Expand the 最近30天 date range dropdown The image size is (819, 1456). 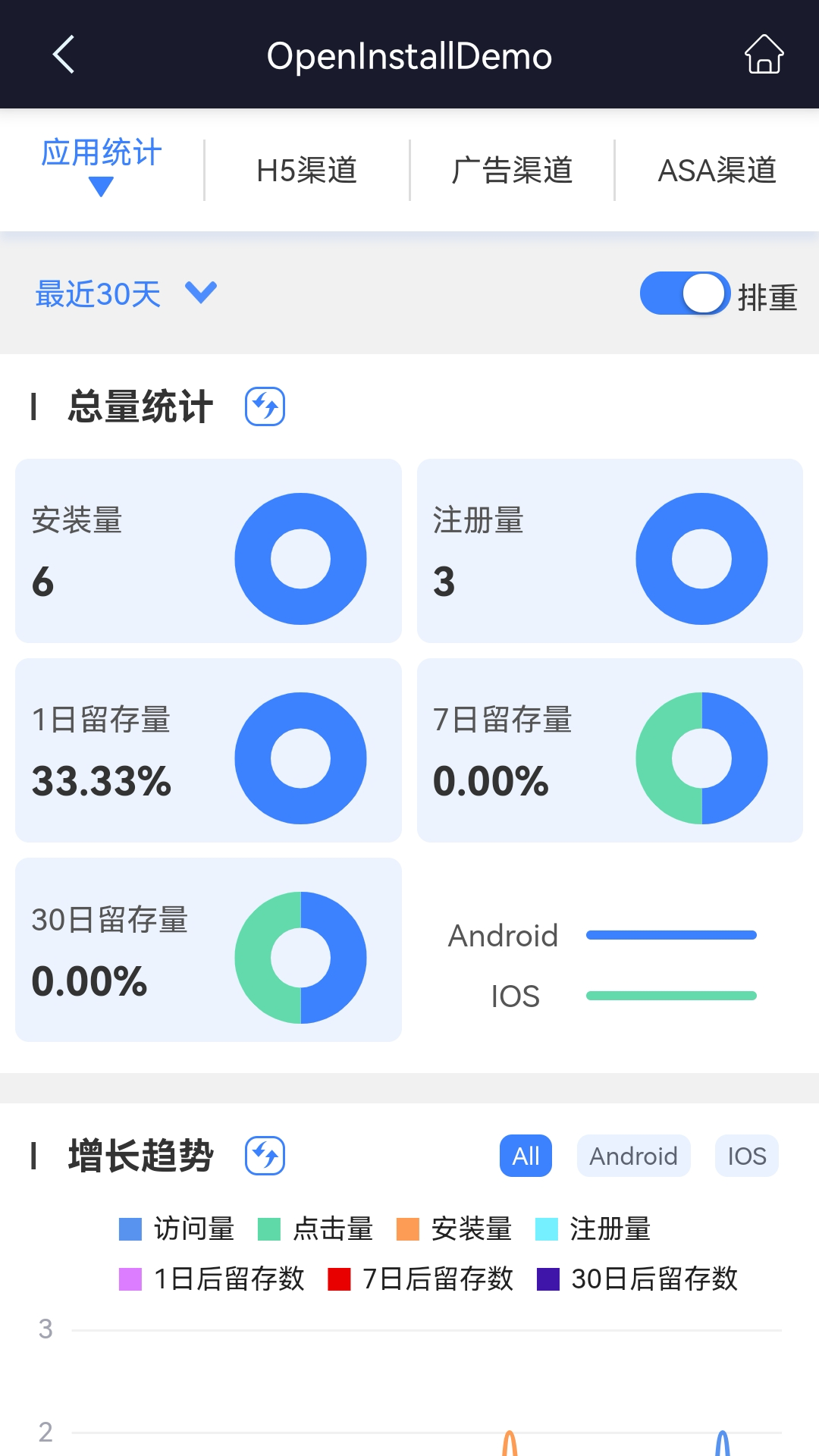click(126, 294)
